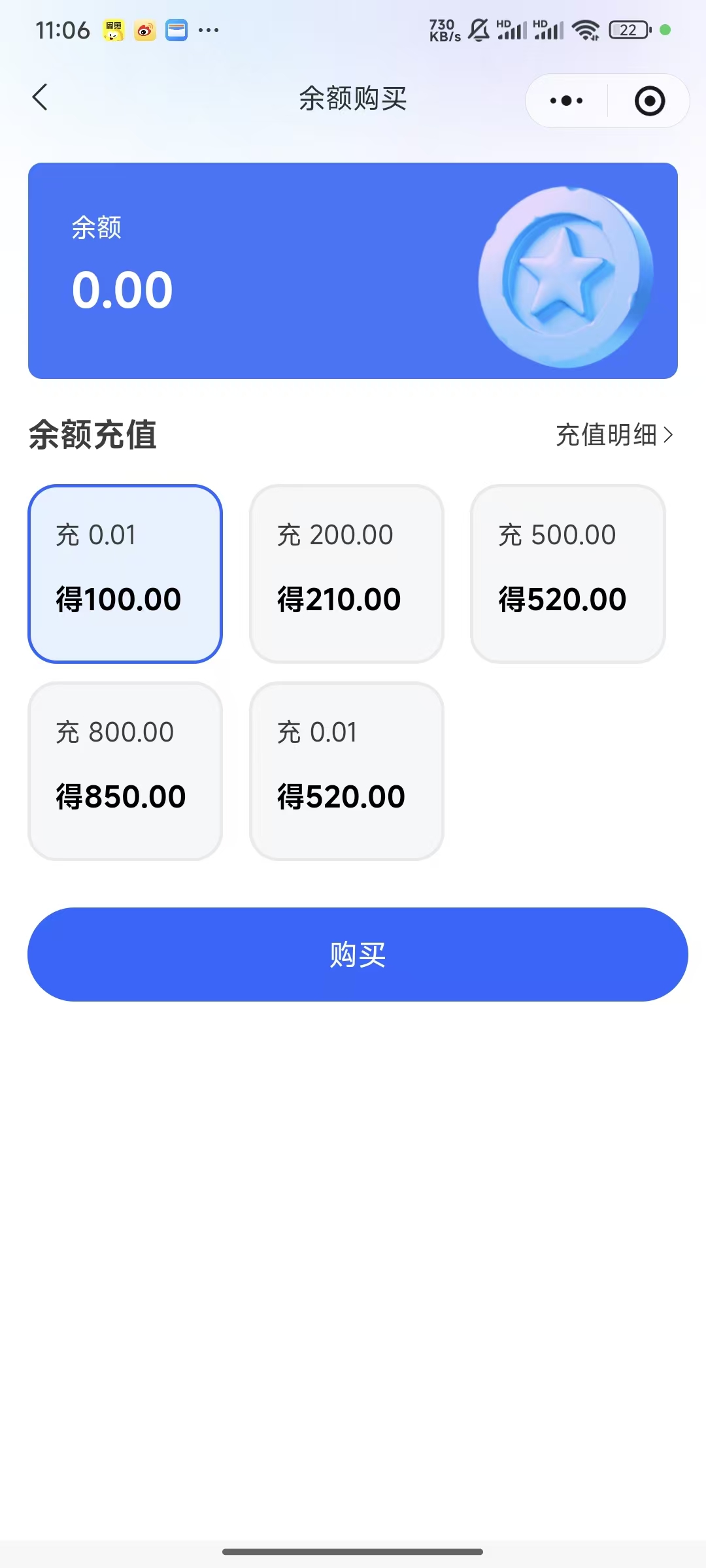Tap the 购买 purchase button

click(358, 955)
